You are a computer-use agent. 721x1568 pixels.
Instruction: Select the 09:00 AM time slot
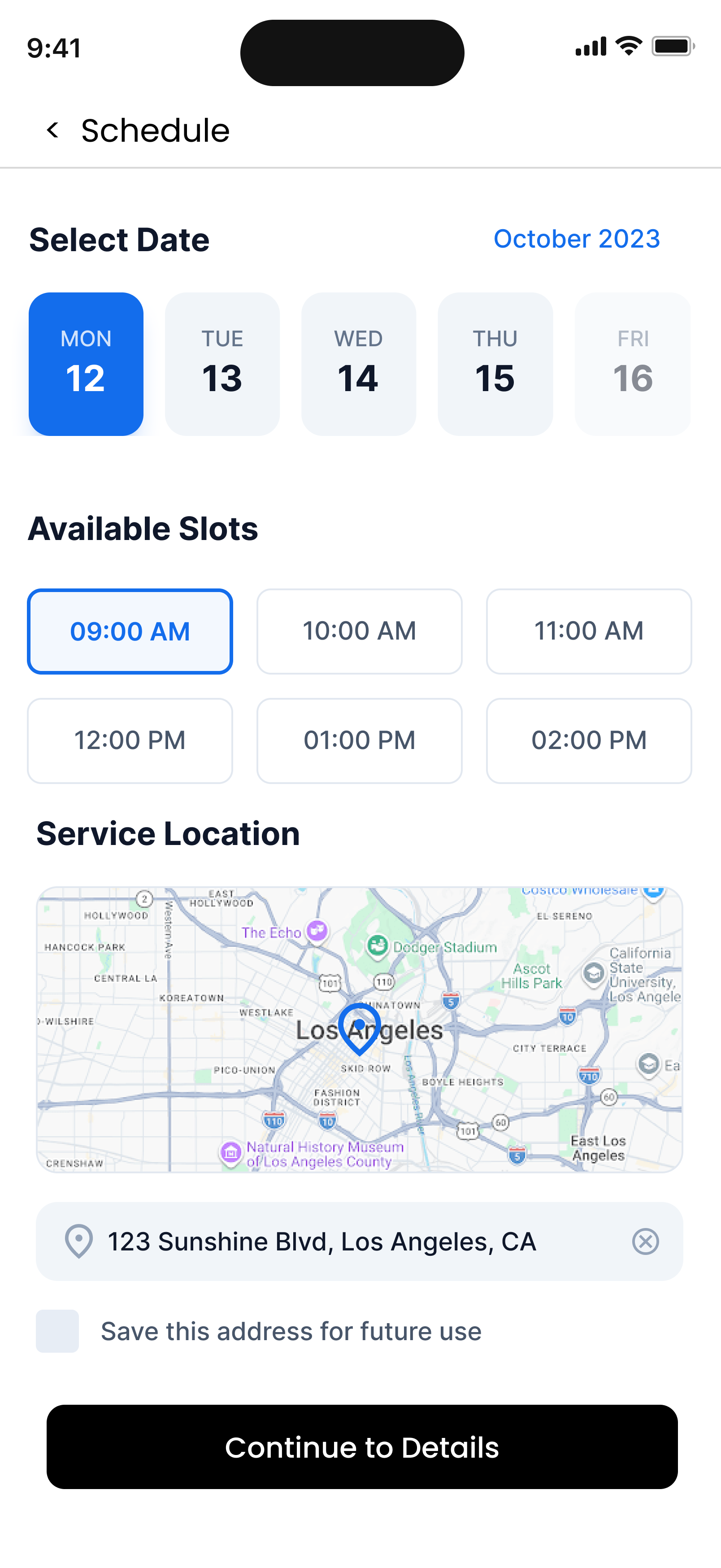coord(130,631)
